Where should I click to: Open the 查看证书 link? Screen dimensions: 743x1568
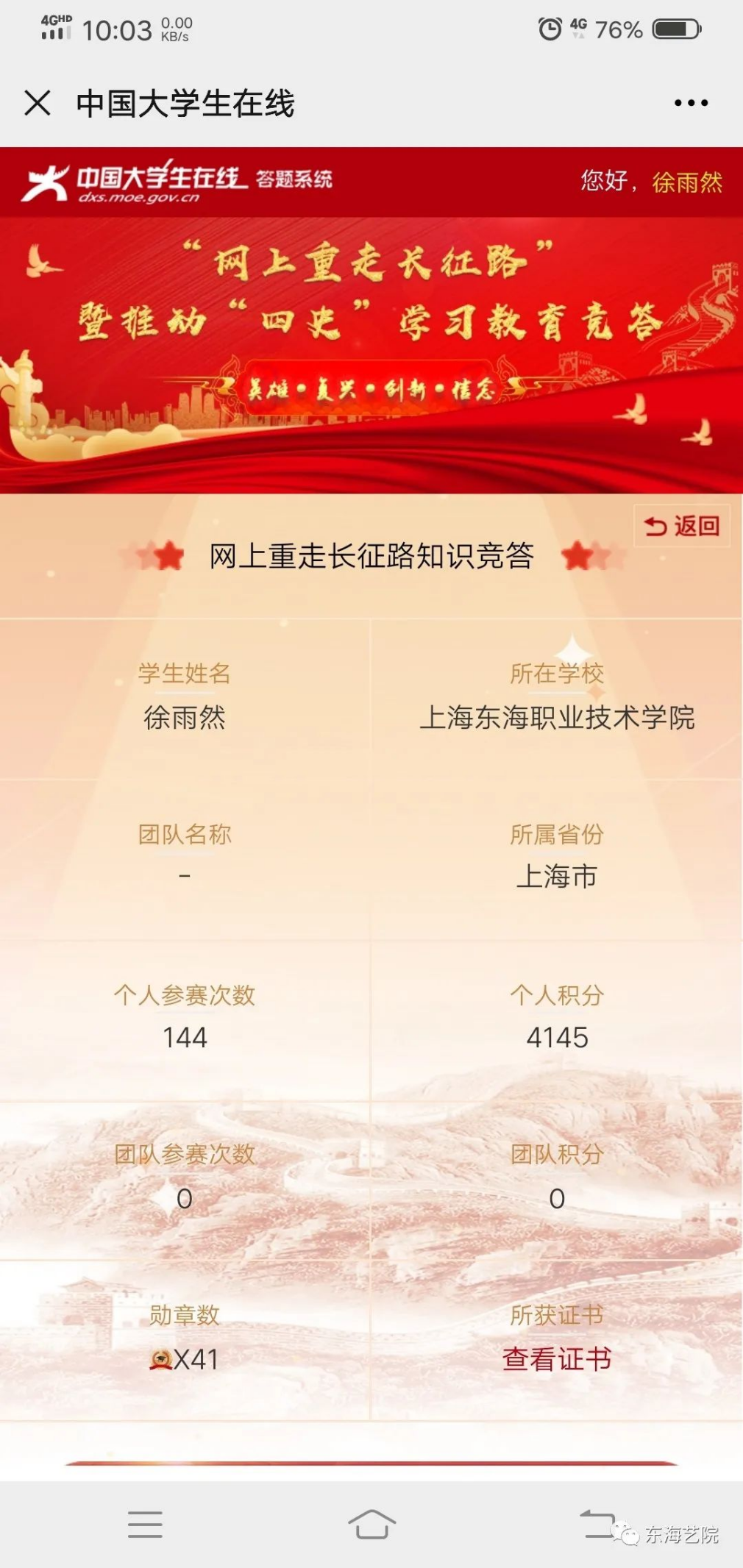point(557,1358)
